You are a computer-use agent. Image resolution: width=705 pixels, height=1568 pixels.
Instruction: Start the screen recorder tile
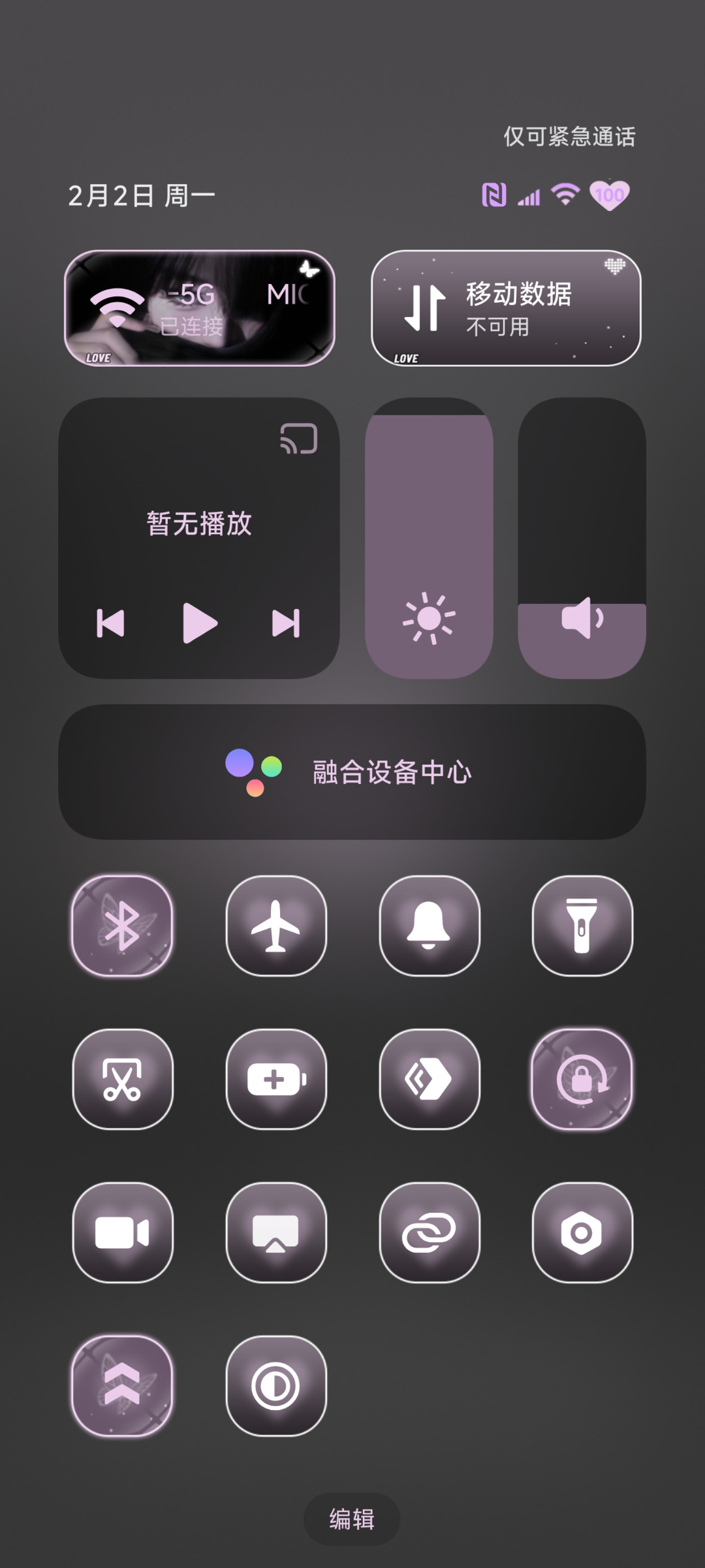(122, 1232)
